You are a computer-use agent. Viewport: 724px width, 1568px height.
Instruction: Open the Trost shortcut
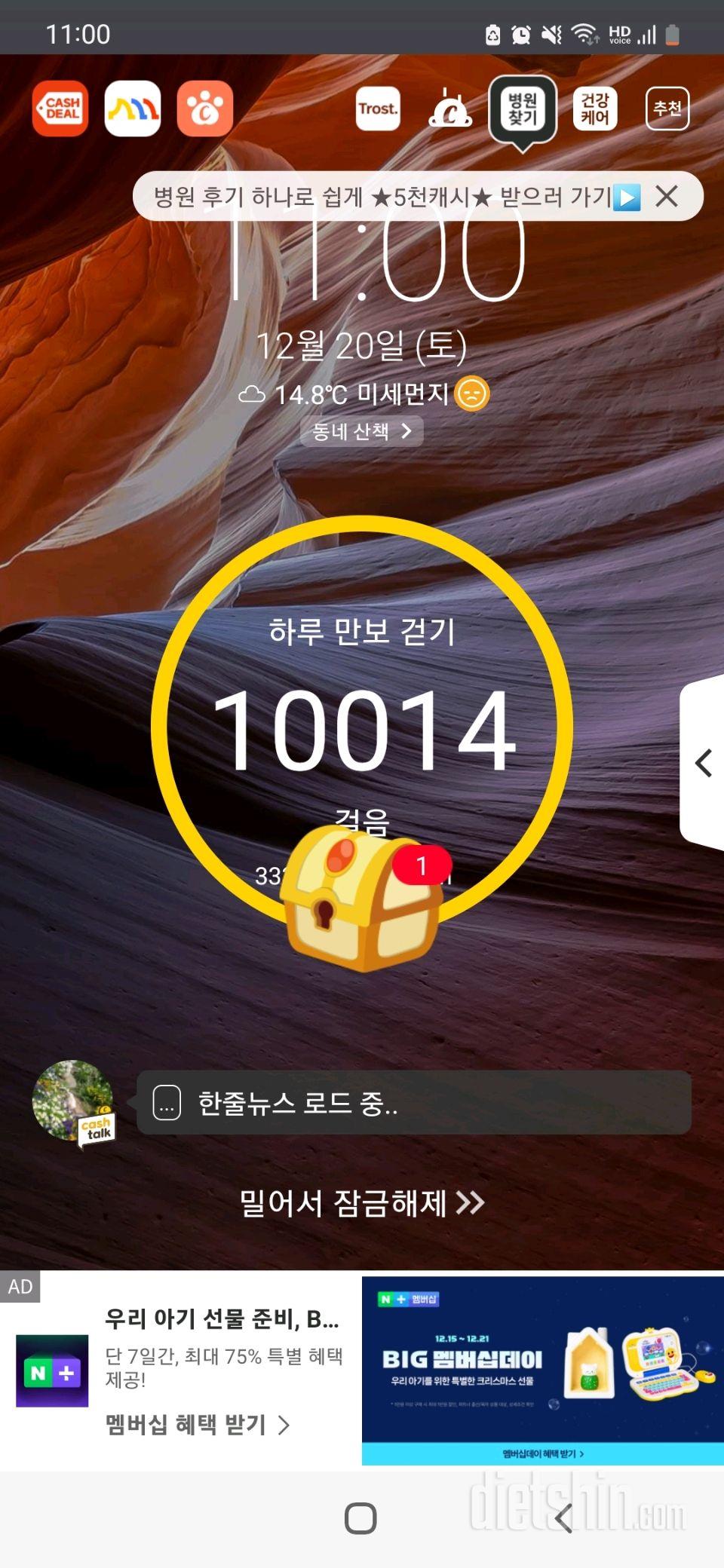click(x=378, y=109)
